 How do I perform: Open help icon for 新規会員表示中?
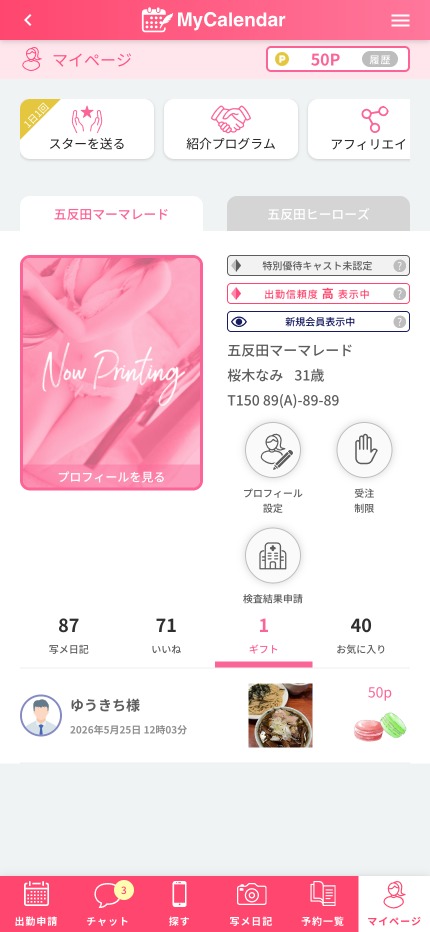coord(400,322)
